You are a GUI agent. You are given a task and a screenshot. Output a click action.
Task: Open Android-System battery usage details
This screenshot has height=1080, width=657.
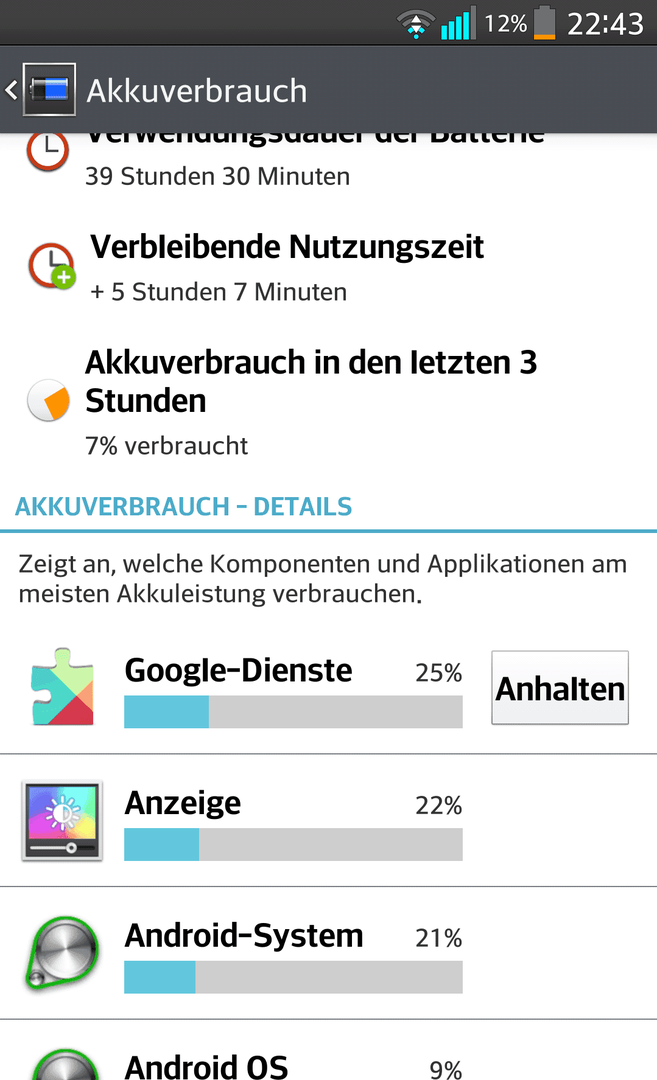click(328, 953)
